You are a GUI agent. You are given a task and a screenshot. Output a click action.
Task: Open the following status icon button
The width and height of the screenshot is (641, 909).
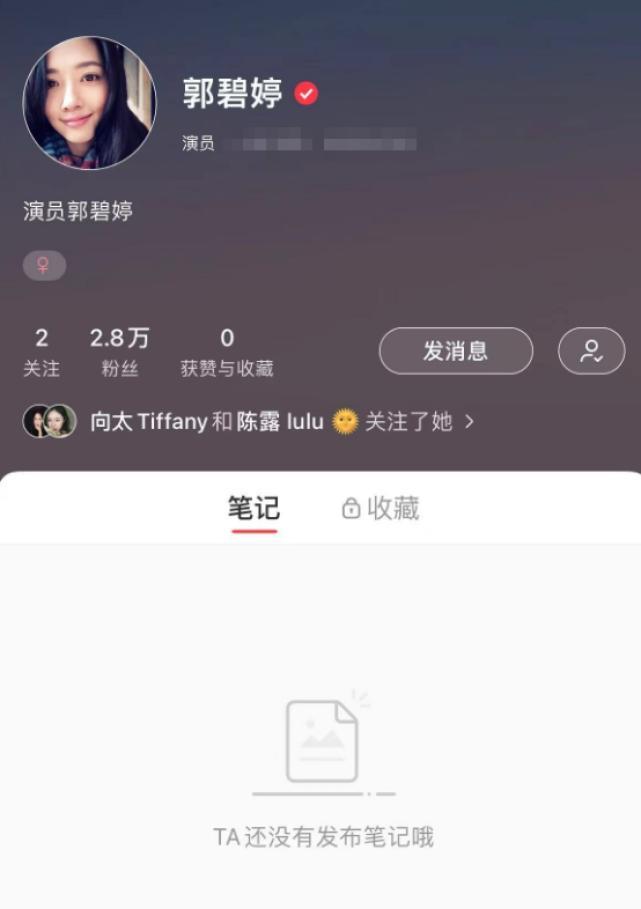[591, 351]
